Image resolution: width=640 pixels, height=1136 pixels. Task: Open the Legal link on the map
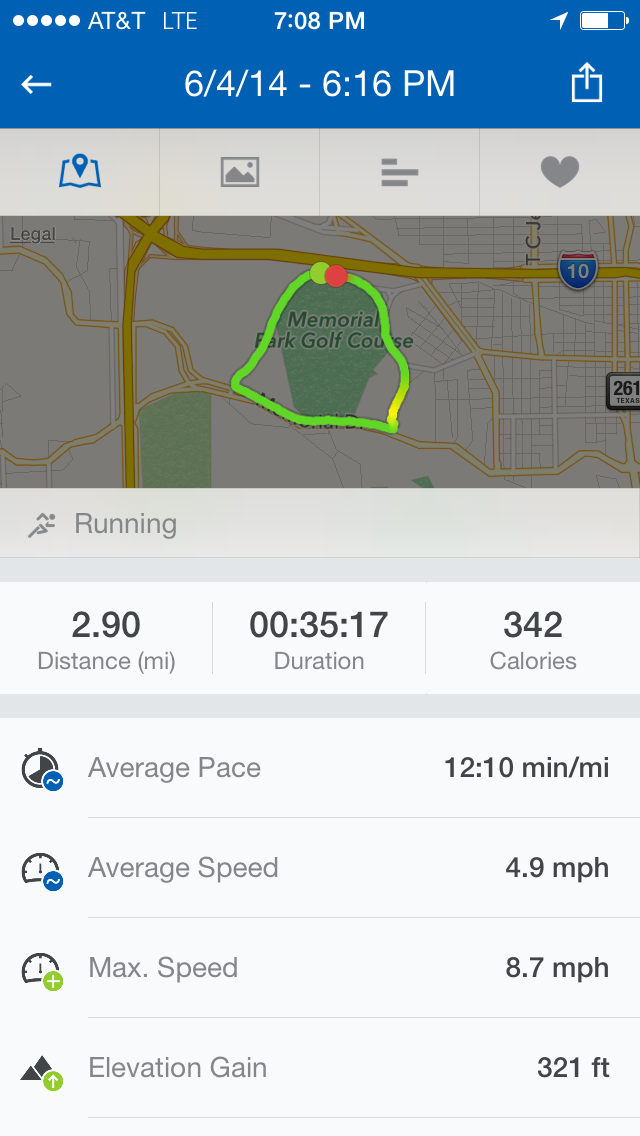32,235
